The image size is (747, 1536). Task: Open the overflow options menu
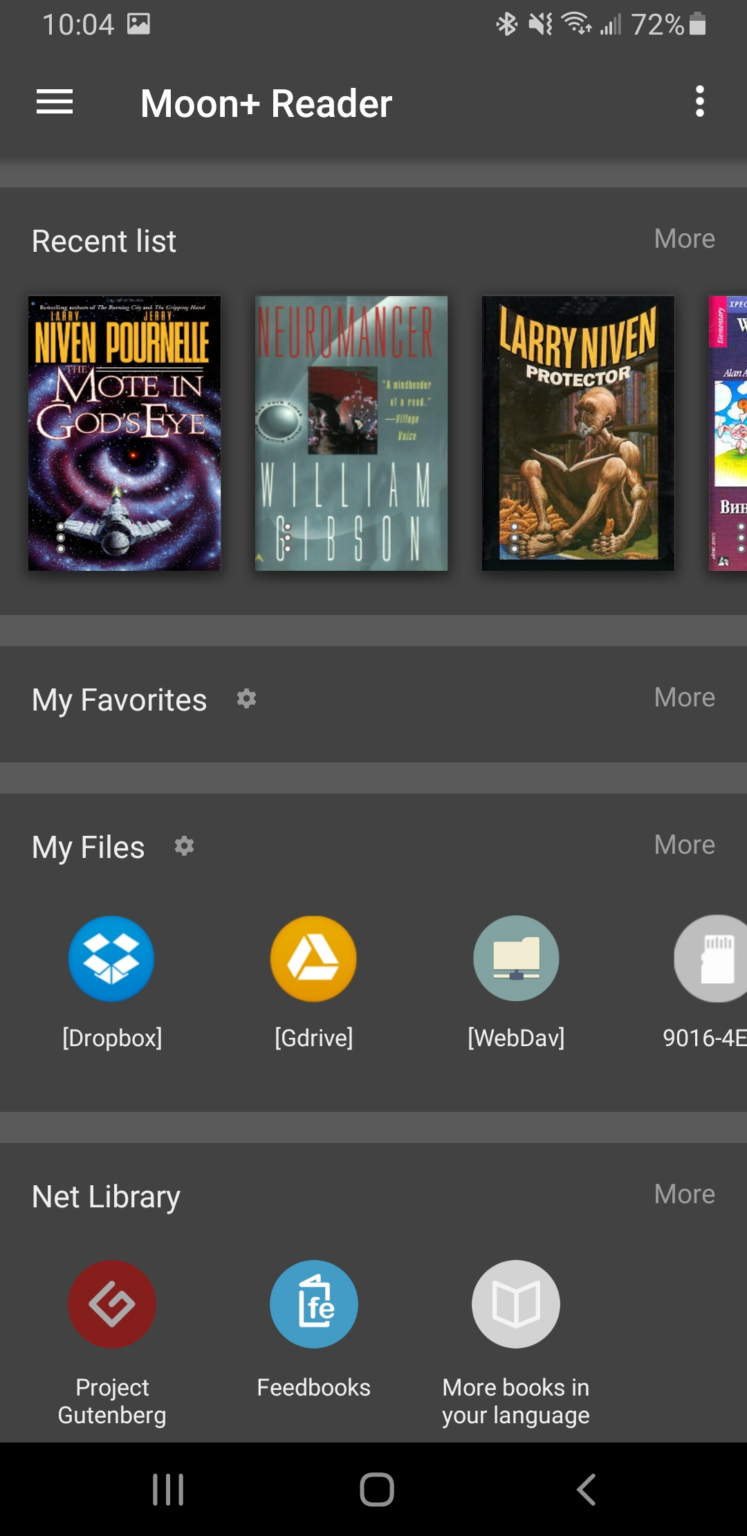(x=699, y=102)
